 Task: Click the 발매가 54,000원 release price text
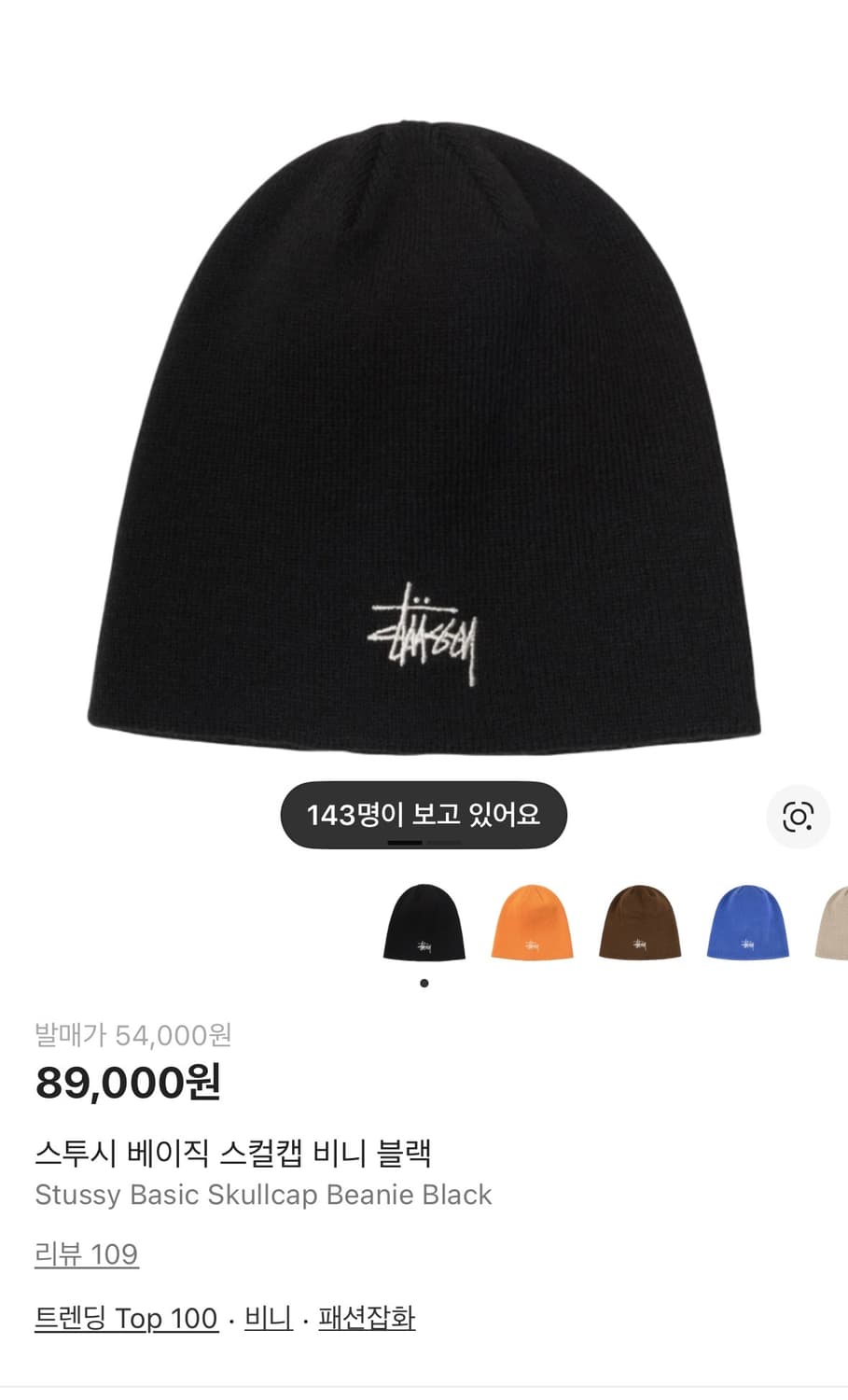coord(132,1033)
